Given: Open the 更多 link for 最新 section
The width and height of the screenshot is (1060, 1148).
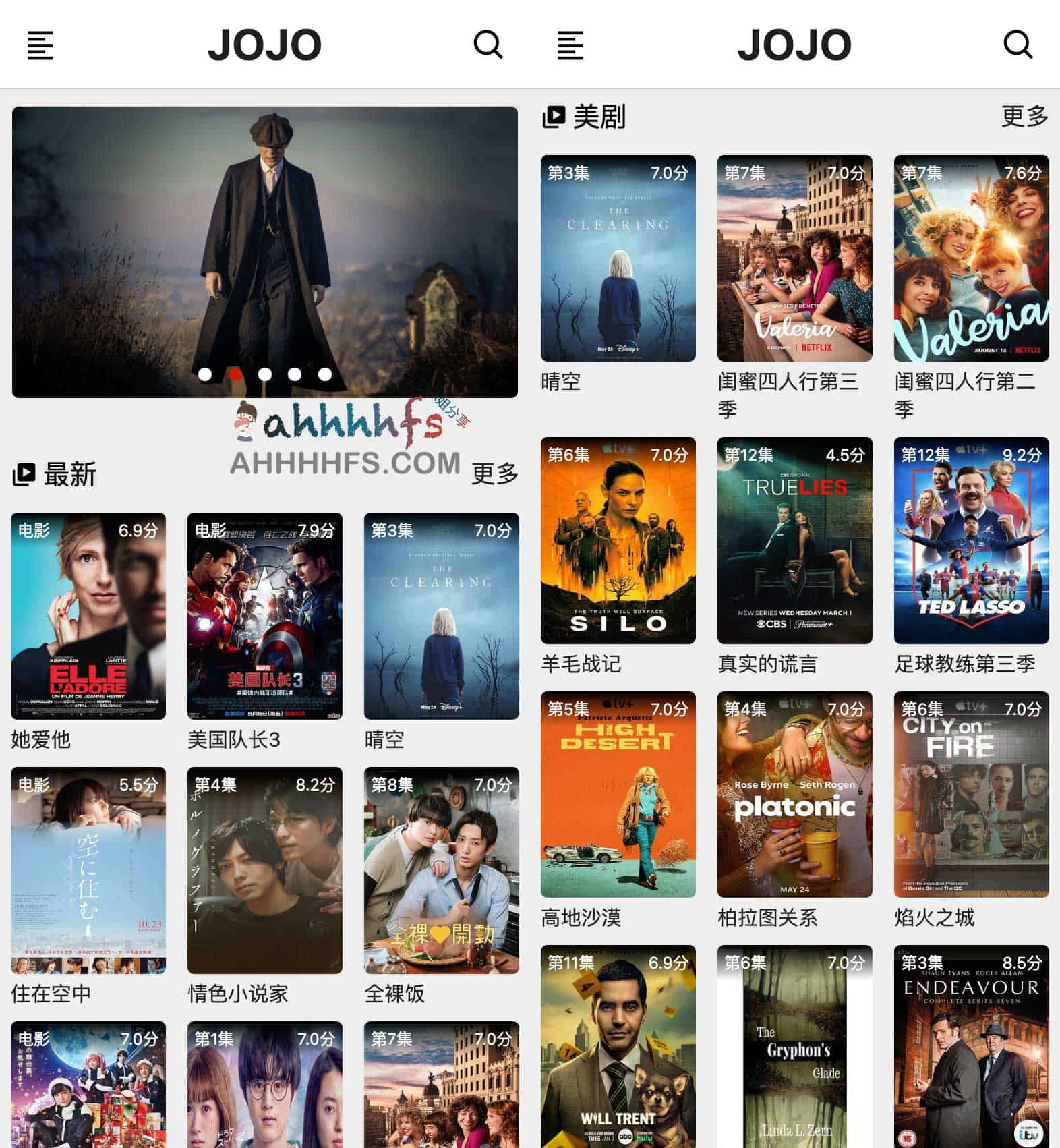Looking at the screenshot, I should (x=494, y=473).
